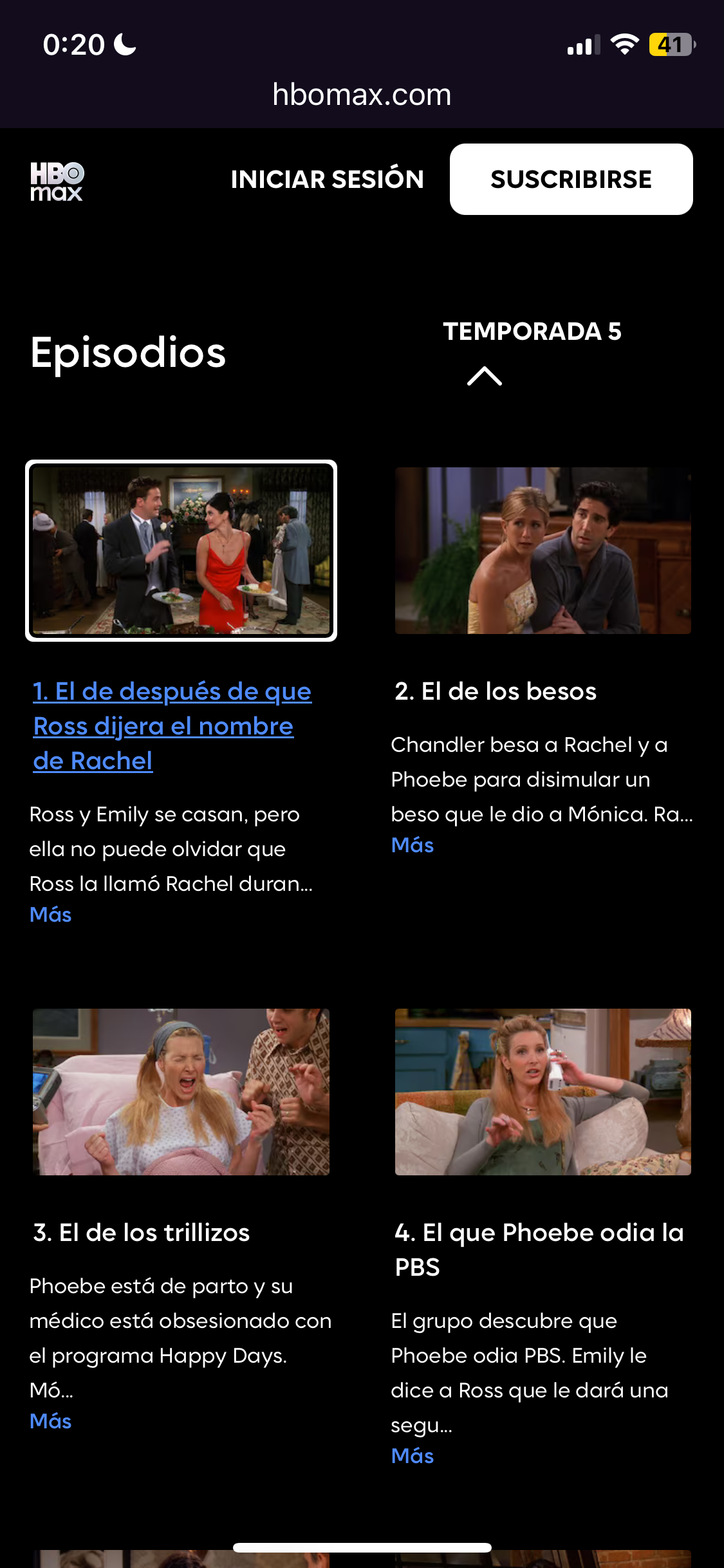Select title '4. El que Phoebe odia la PBS'

(539, 1249)
